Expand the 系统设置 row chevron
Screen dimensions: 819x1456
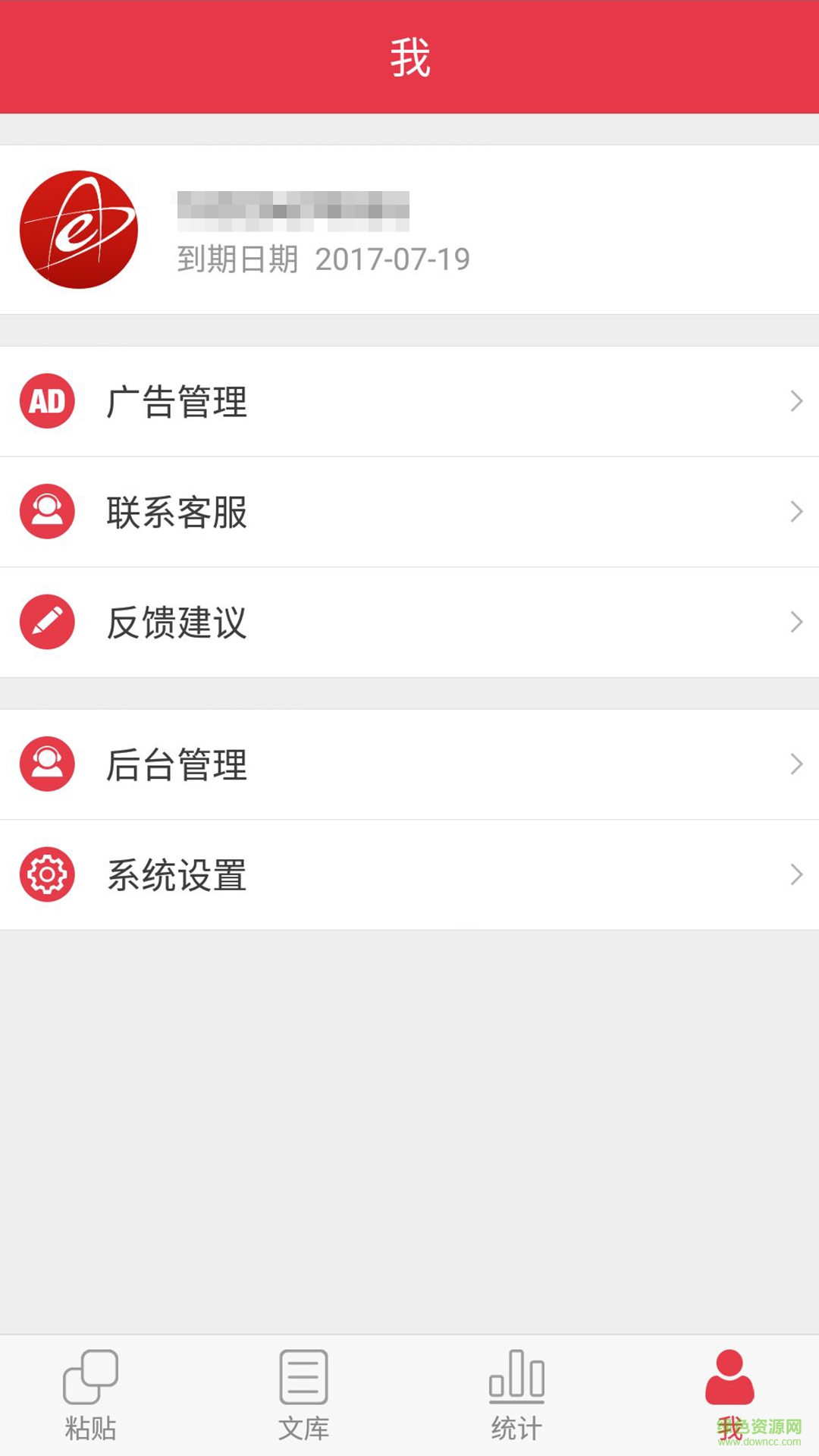796,874
